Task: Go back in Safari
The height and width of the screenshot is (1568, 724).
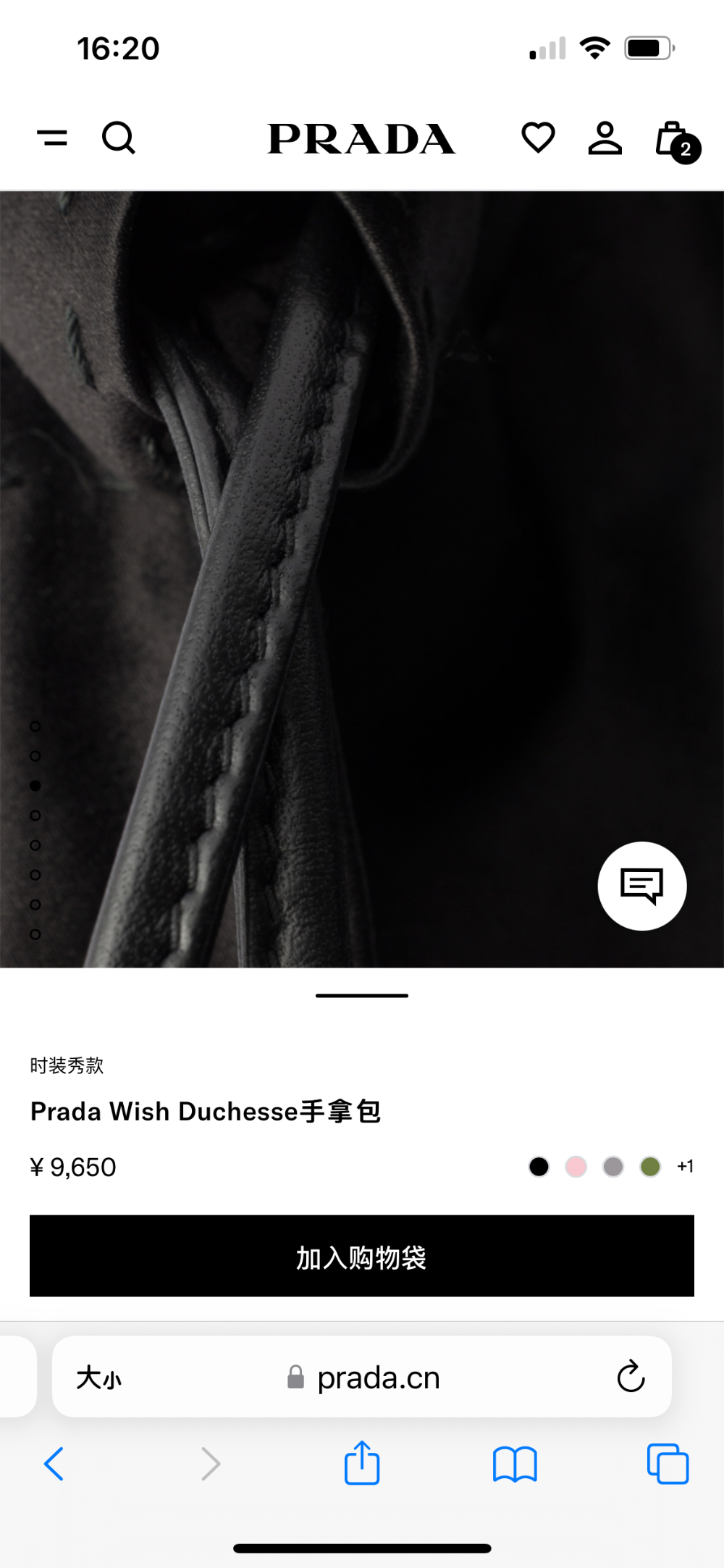Action: [54, 1464]
